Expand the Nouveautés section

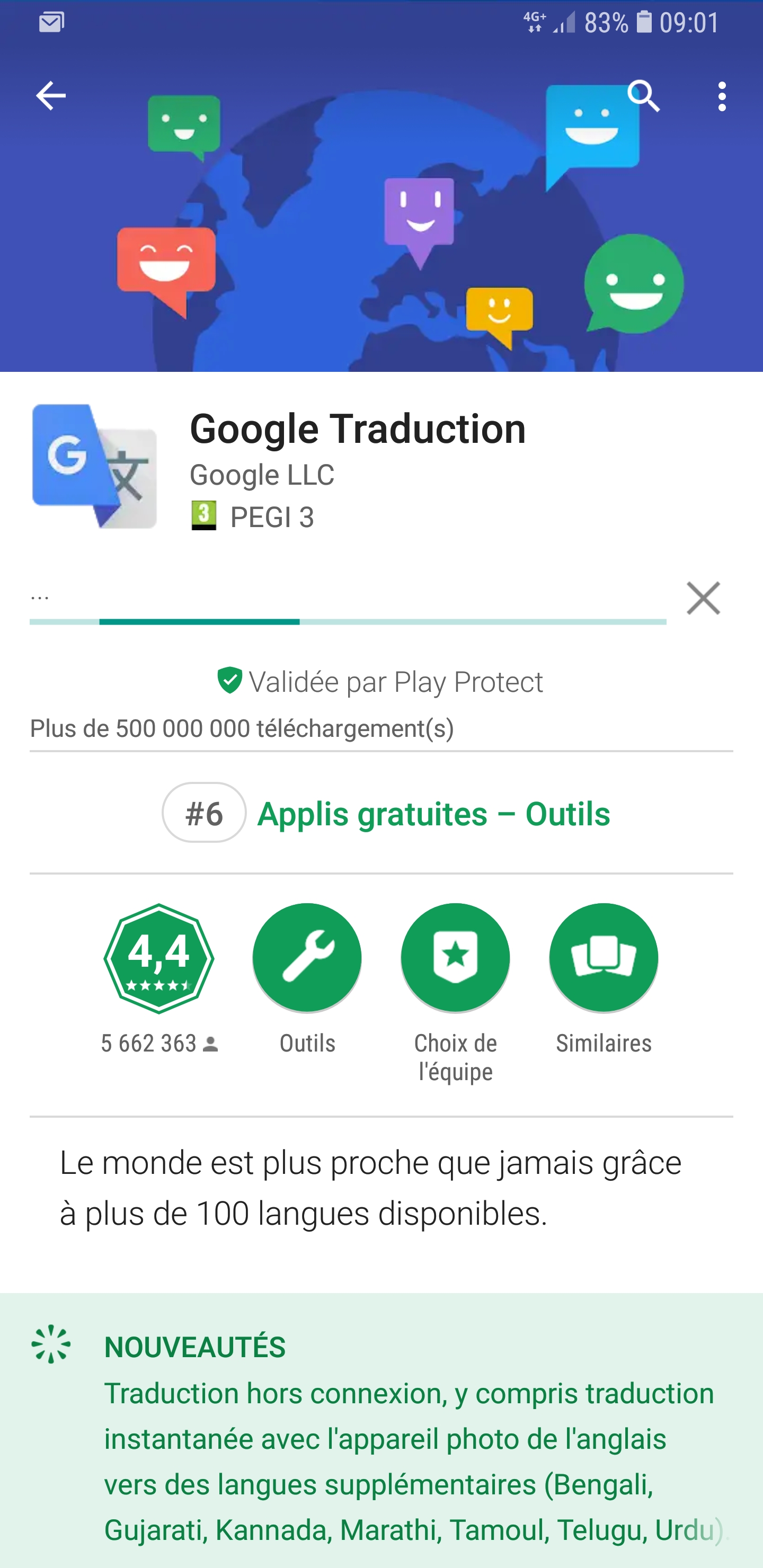pos(381,1431)
